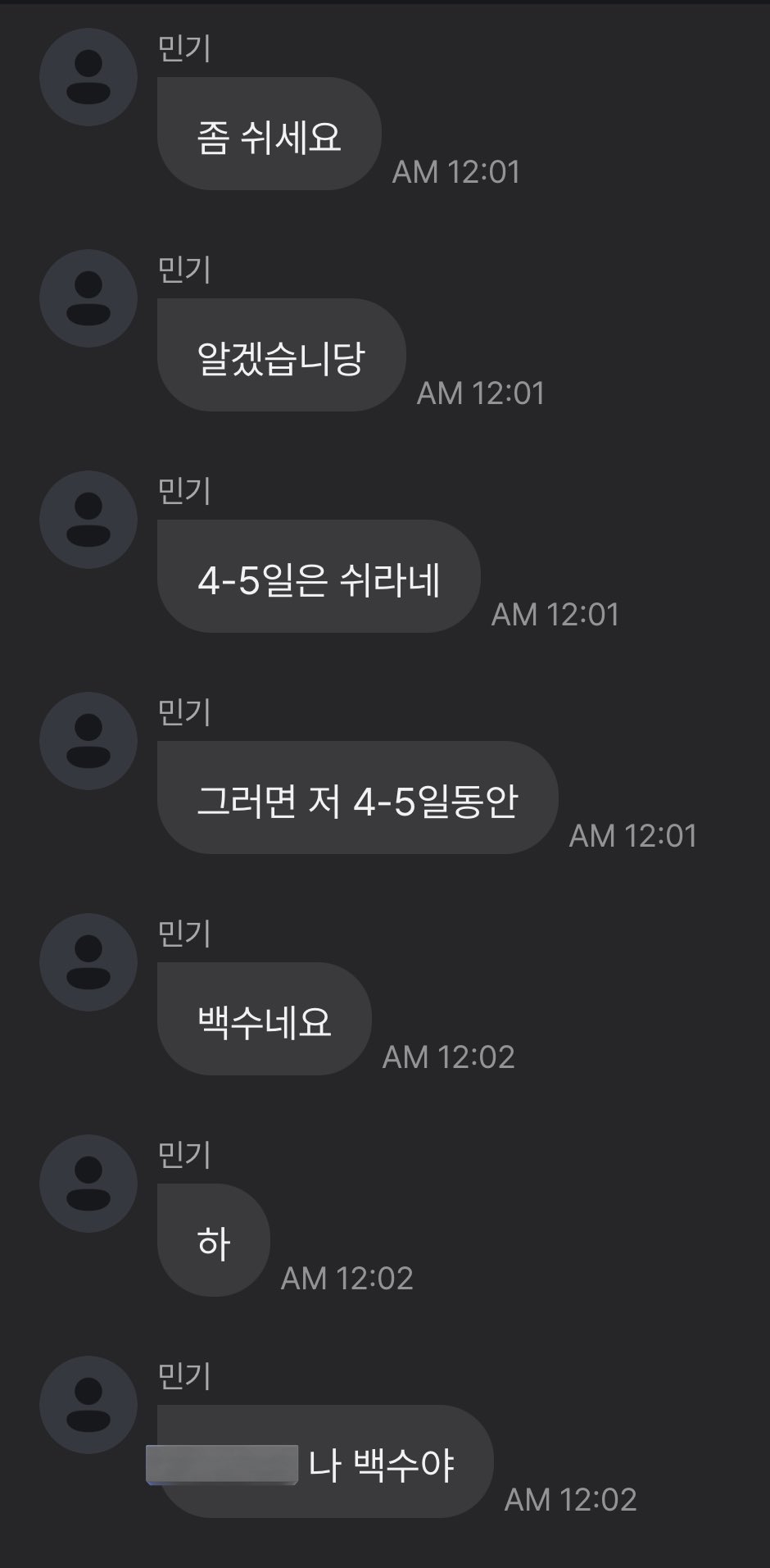This screenshot has height=1568, width=770.
Task: Open 민기's avatar beside "좀 쉬세요"
Action: coord(88,77)
